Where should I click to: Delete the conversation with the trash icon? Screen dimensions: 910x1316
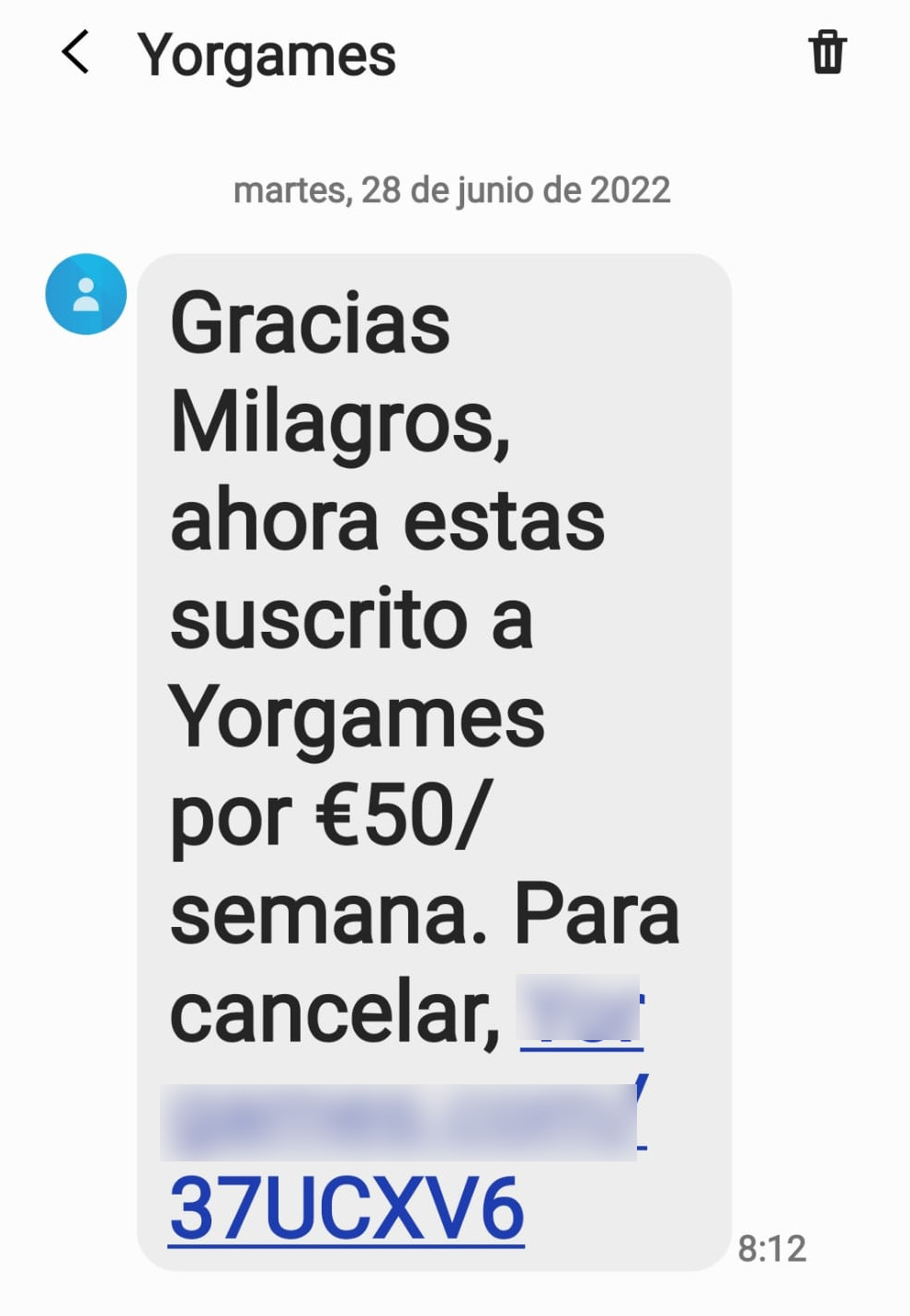pyautogui.click(x=826, y=52)
